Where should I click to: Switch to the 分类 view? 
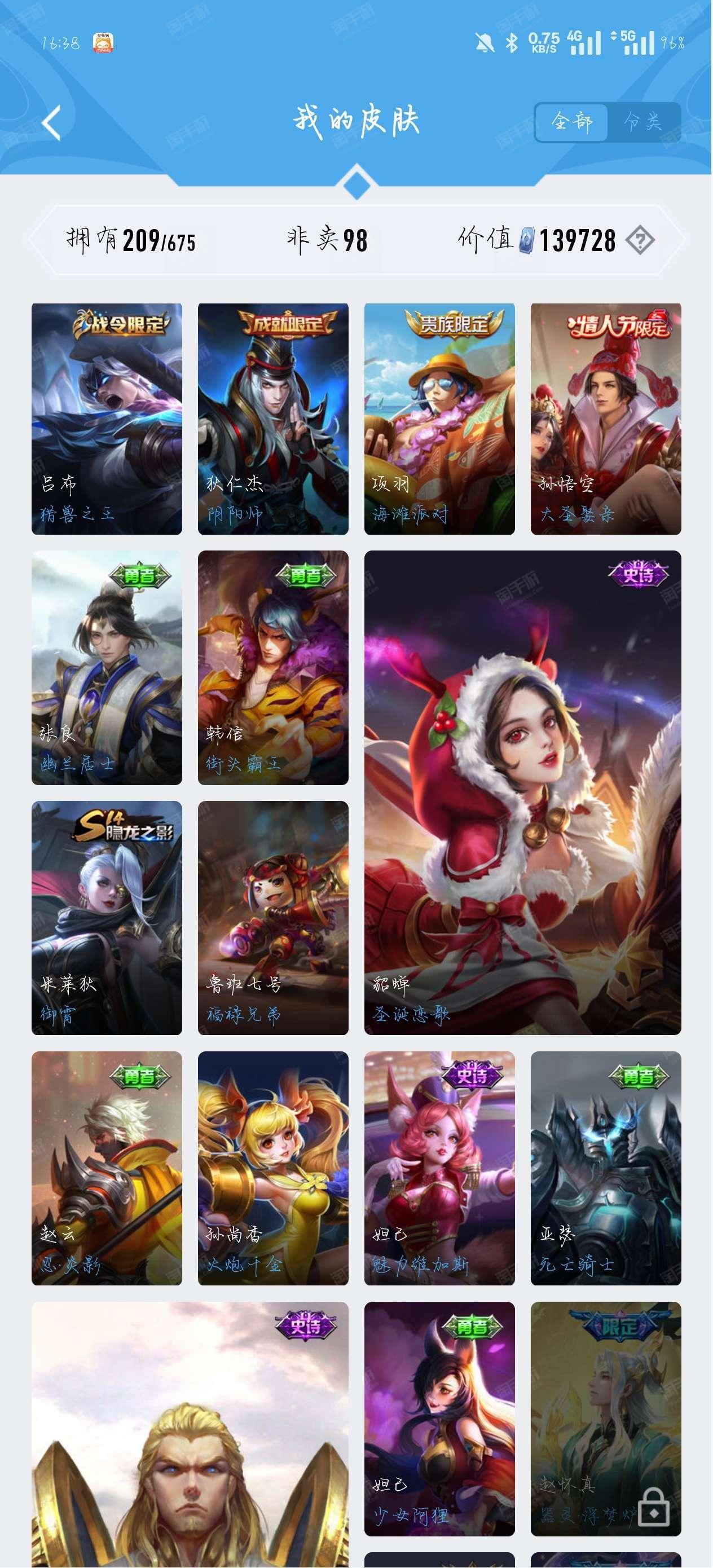(x=643, y=122)
